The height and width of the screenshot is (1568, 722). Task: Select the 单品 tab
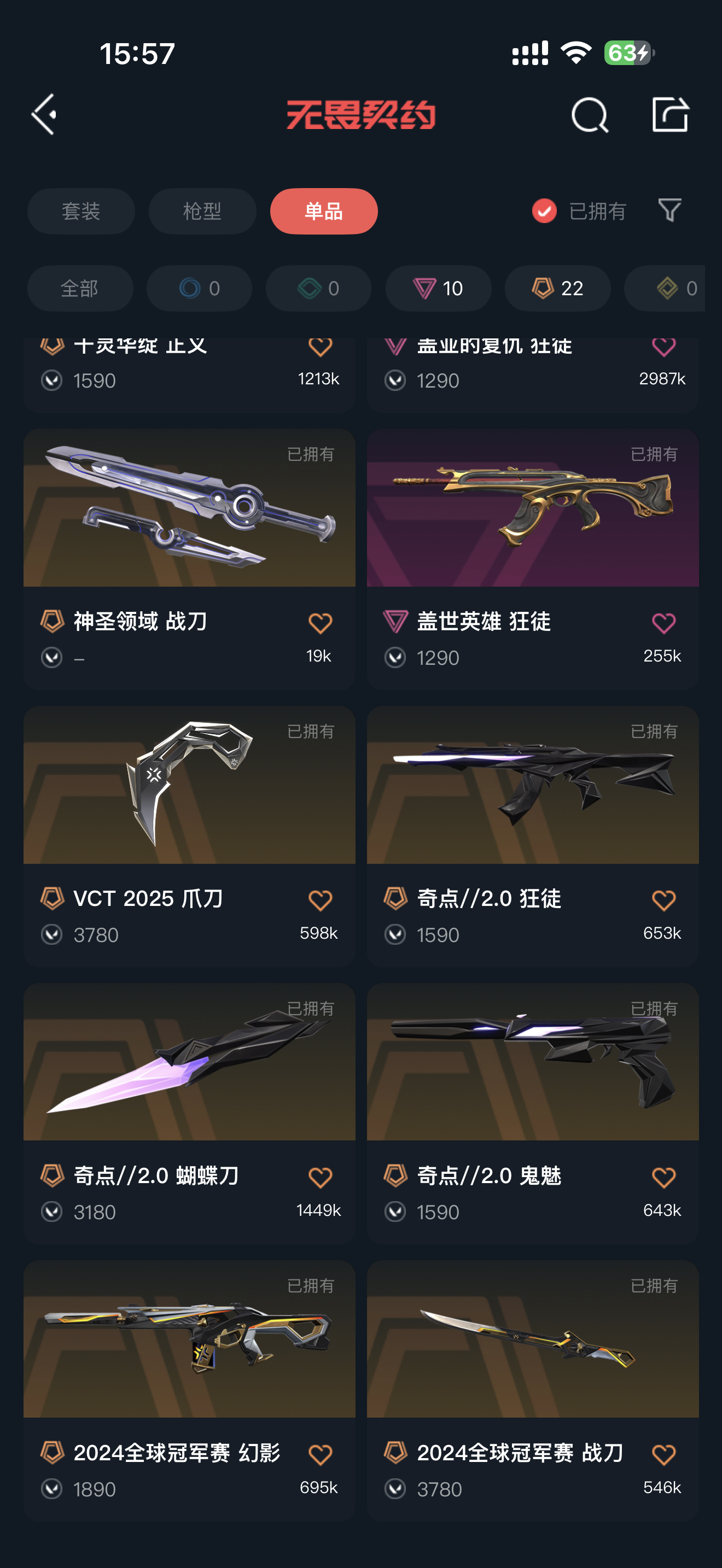coord(323,211)
